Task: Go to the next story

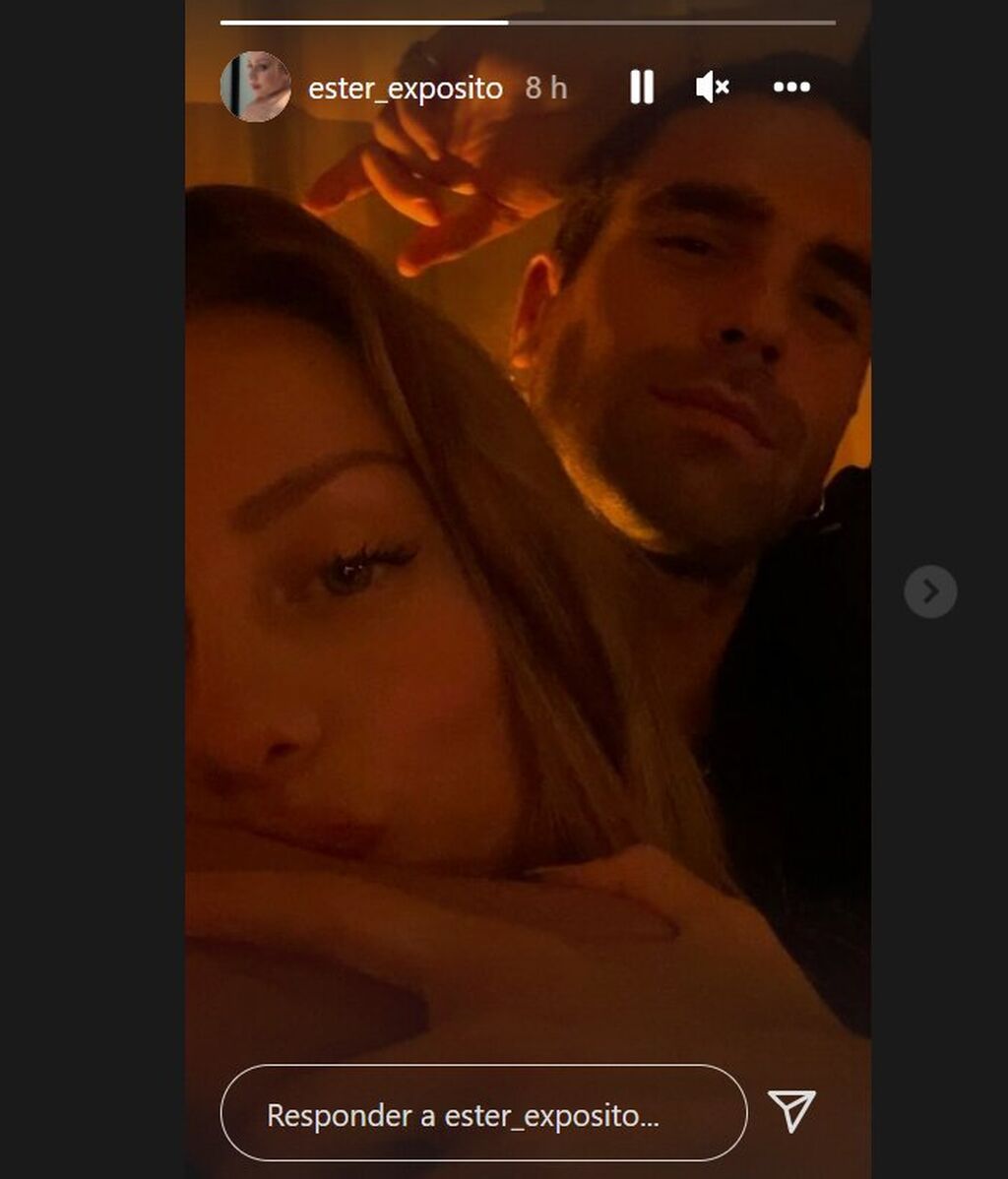Action: pyautogui.click(x=930, y=591)
